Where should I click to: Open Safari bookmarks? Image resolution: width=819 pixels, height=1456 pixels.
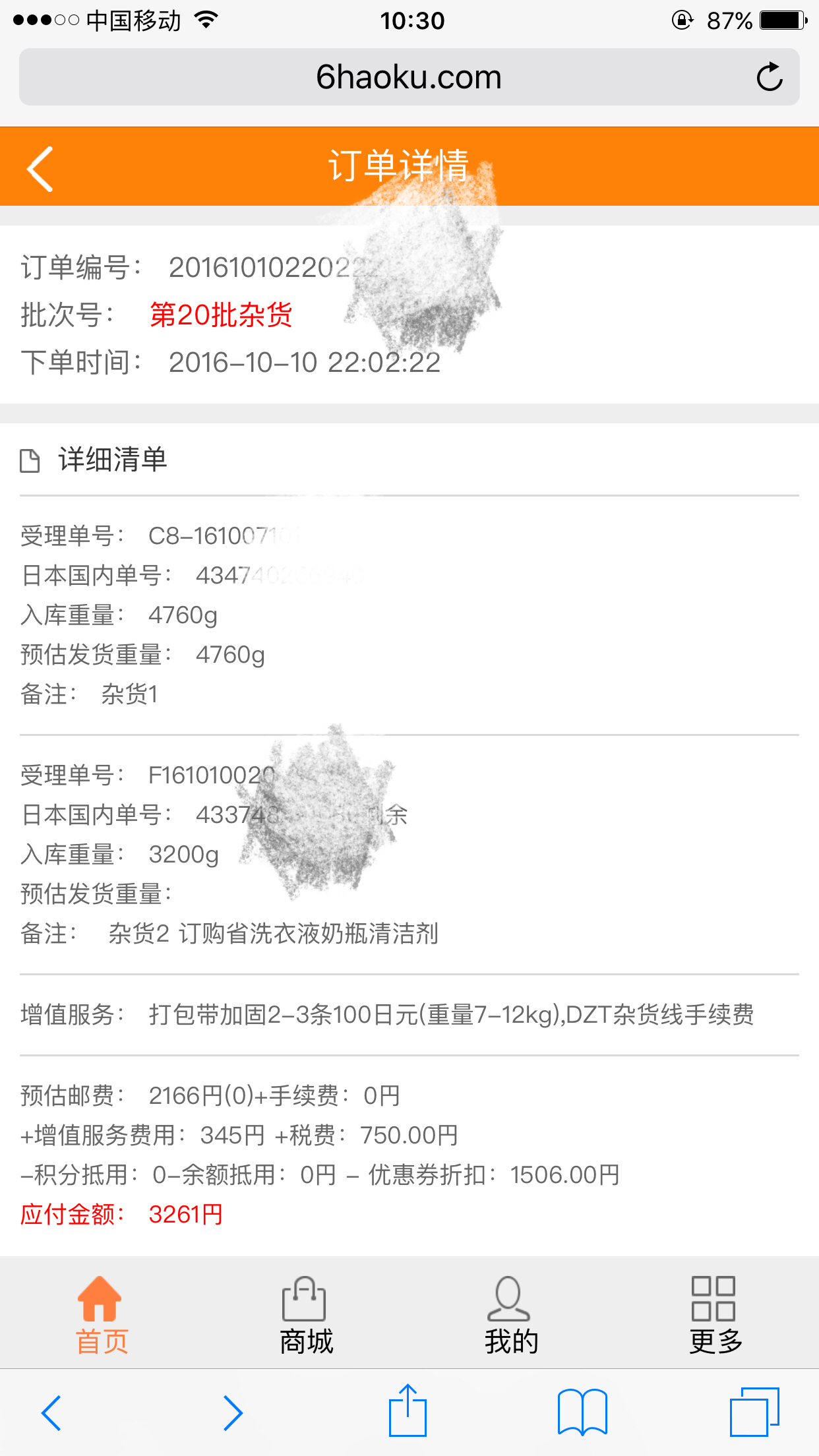582,1412
